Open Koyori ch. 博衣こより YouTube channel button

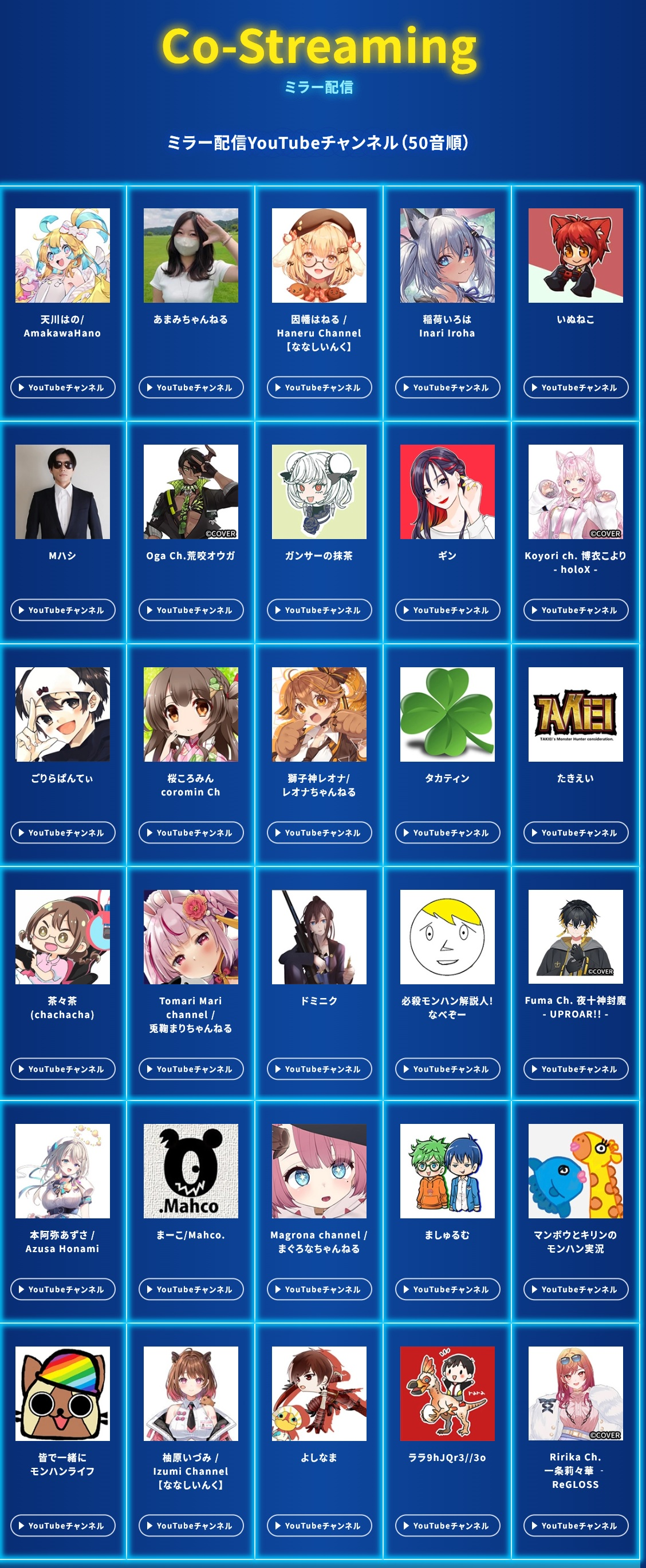pos(576,610)
